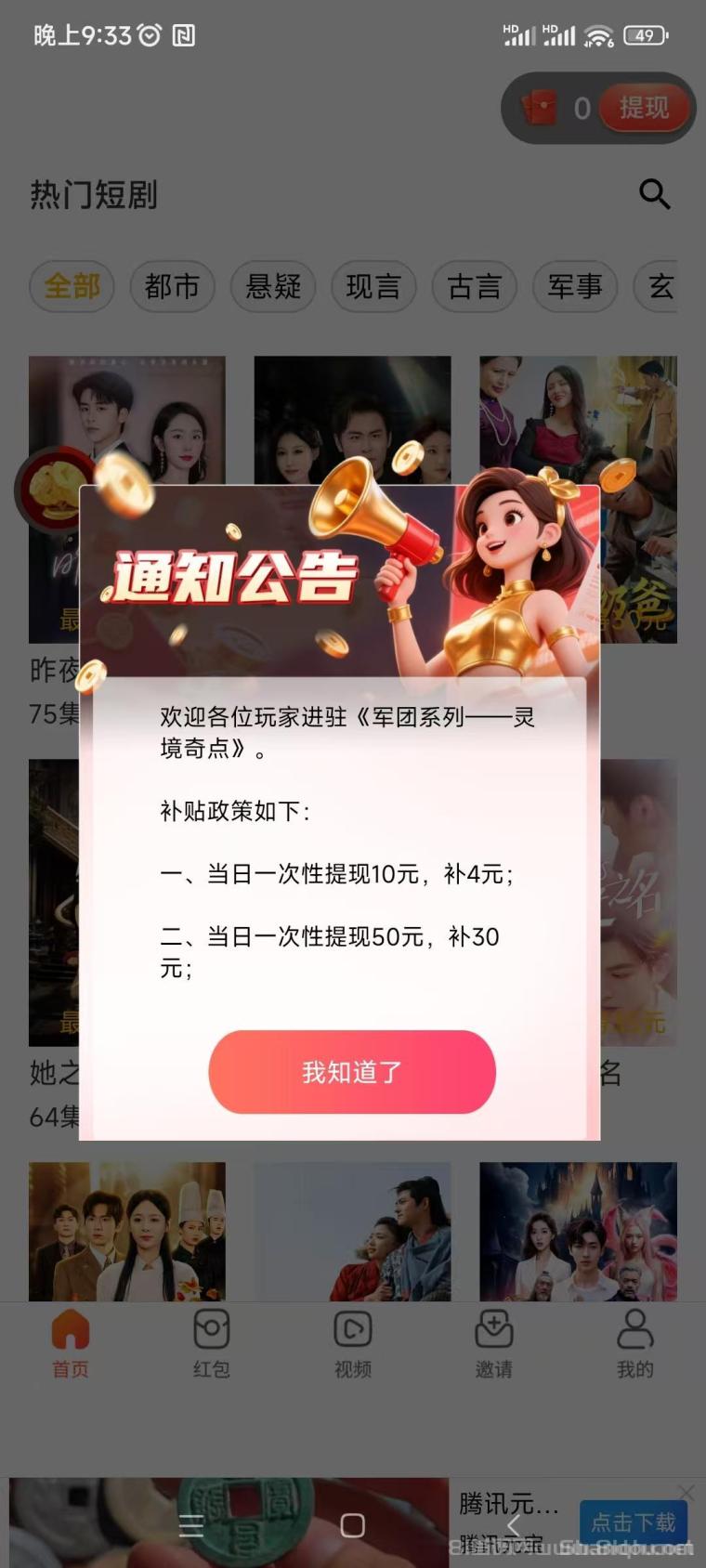Viewport: 706px width, 1568px height.
Task: Tap the search magnifier icon
Action: point(655,195)
